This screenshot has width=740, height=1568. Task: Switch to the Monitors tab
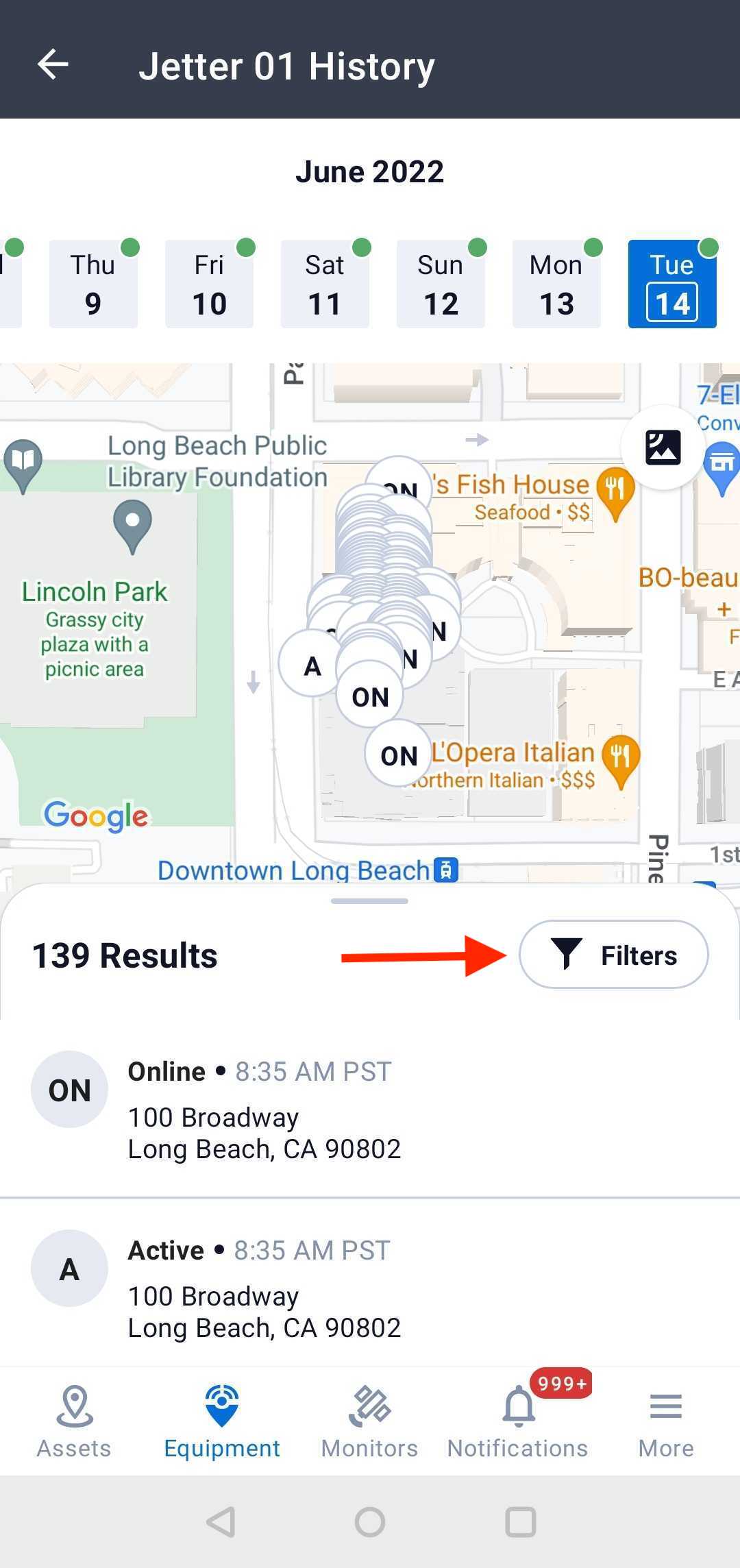pyautogui.click(x=370, y=1422)
